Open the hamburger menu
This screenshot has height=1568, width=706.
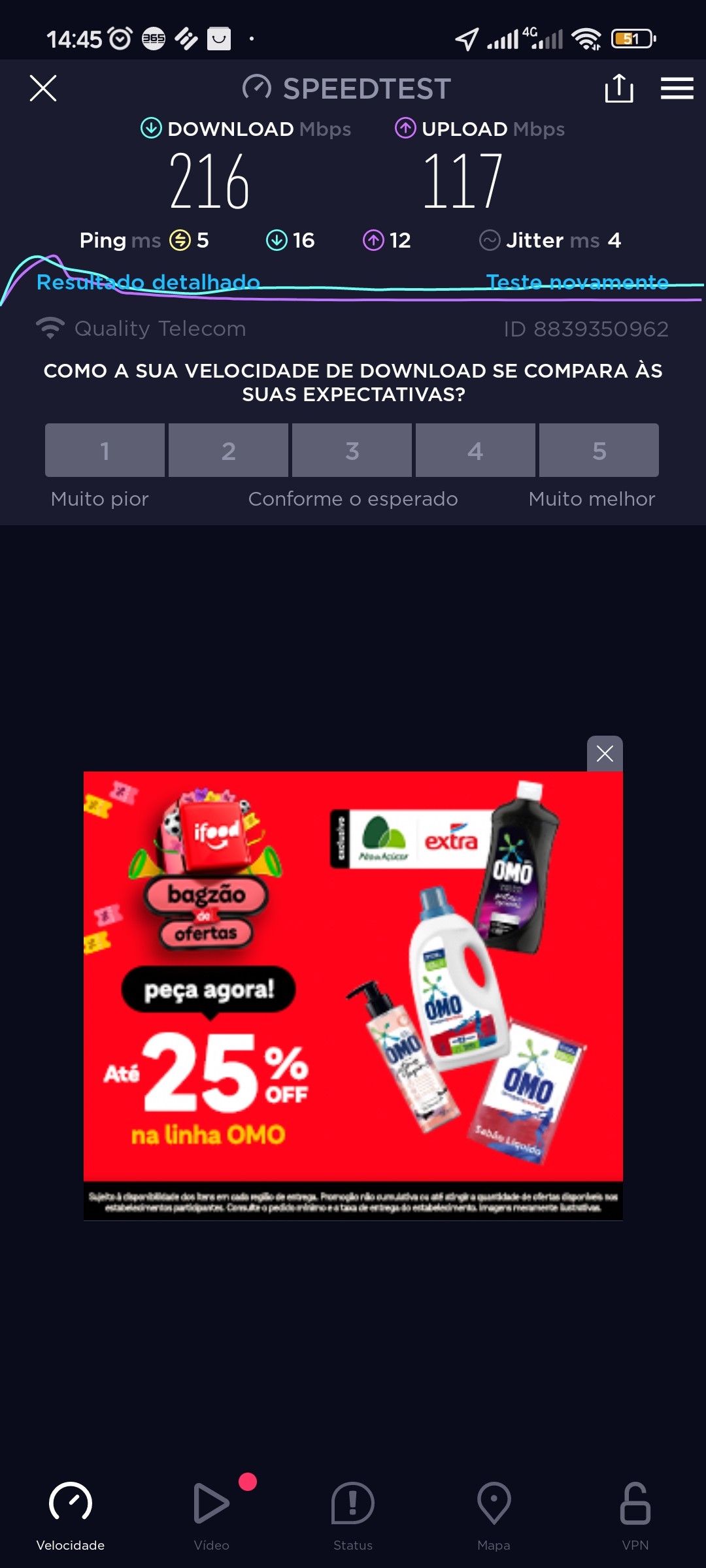point(677,88)
